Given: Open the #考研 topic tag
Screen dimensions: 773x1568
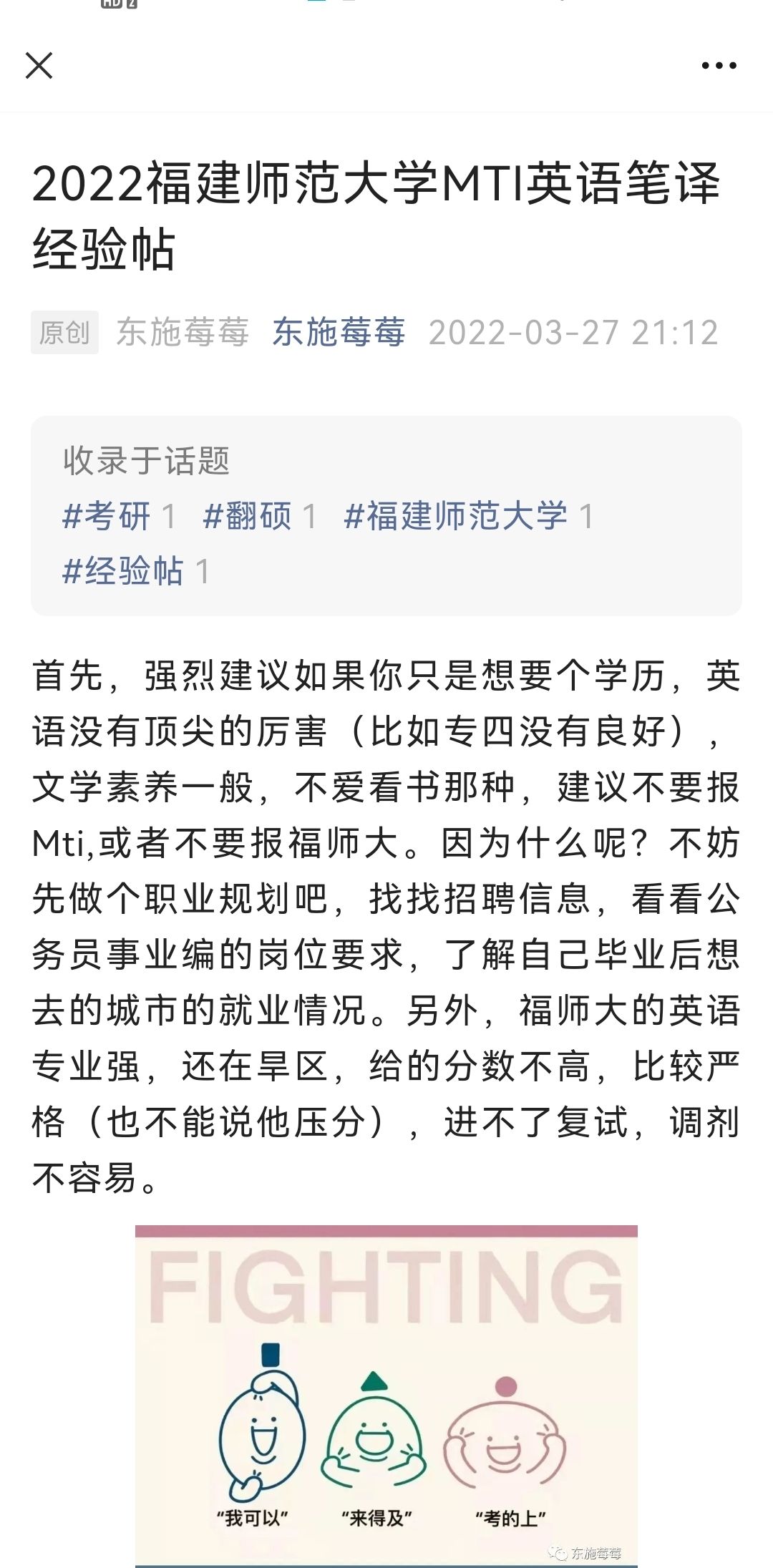Looking at the screenshot, I should (x=107, y=516).
